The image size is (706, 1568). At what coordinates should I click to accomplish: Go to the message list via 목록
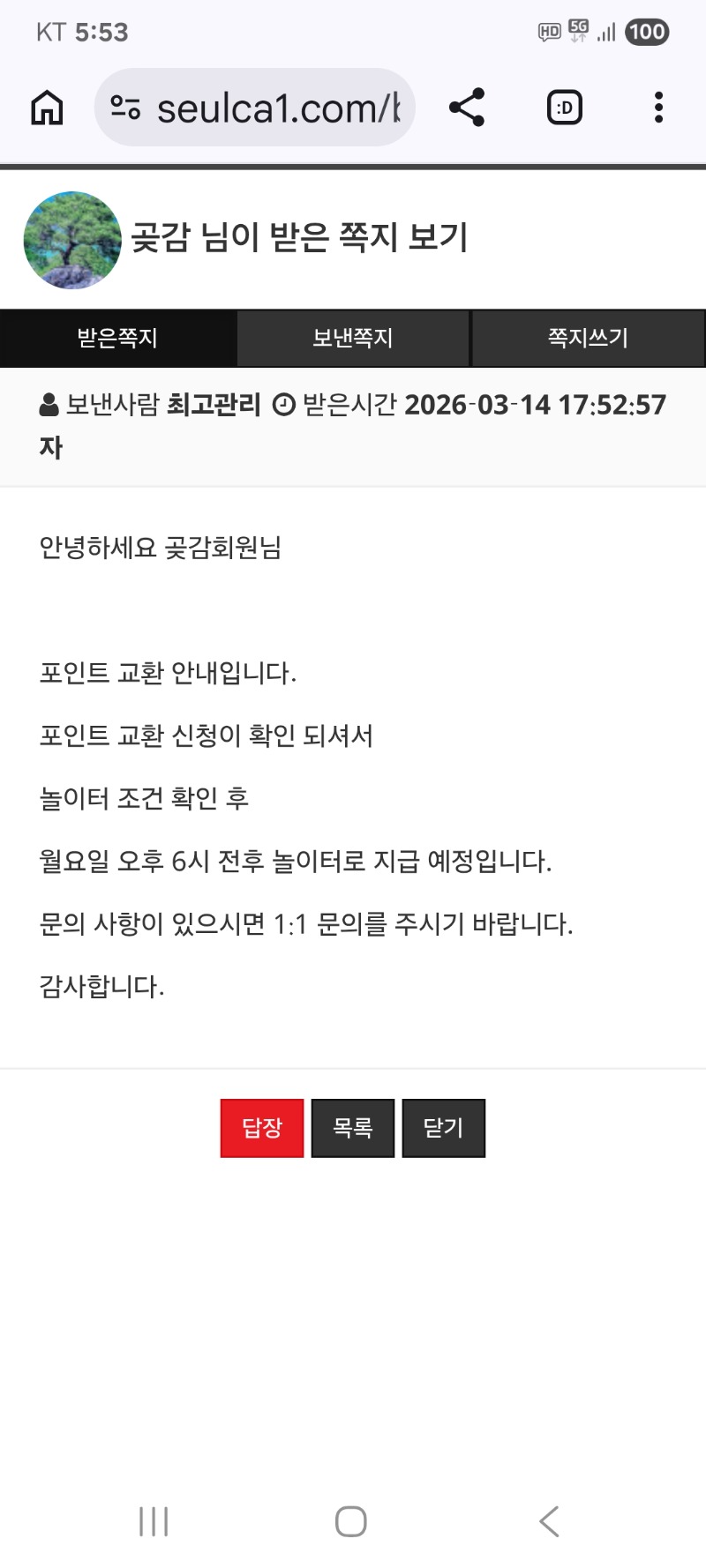(353, 1127)
